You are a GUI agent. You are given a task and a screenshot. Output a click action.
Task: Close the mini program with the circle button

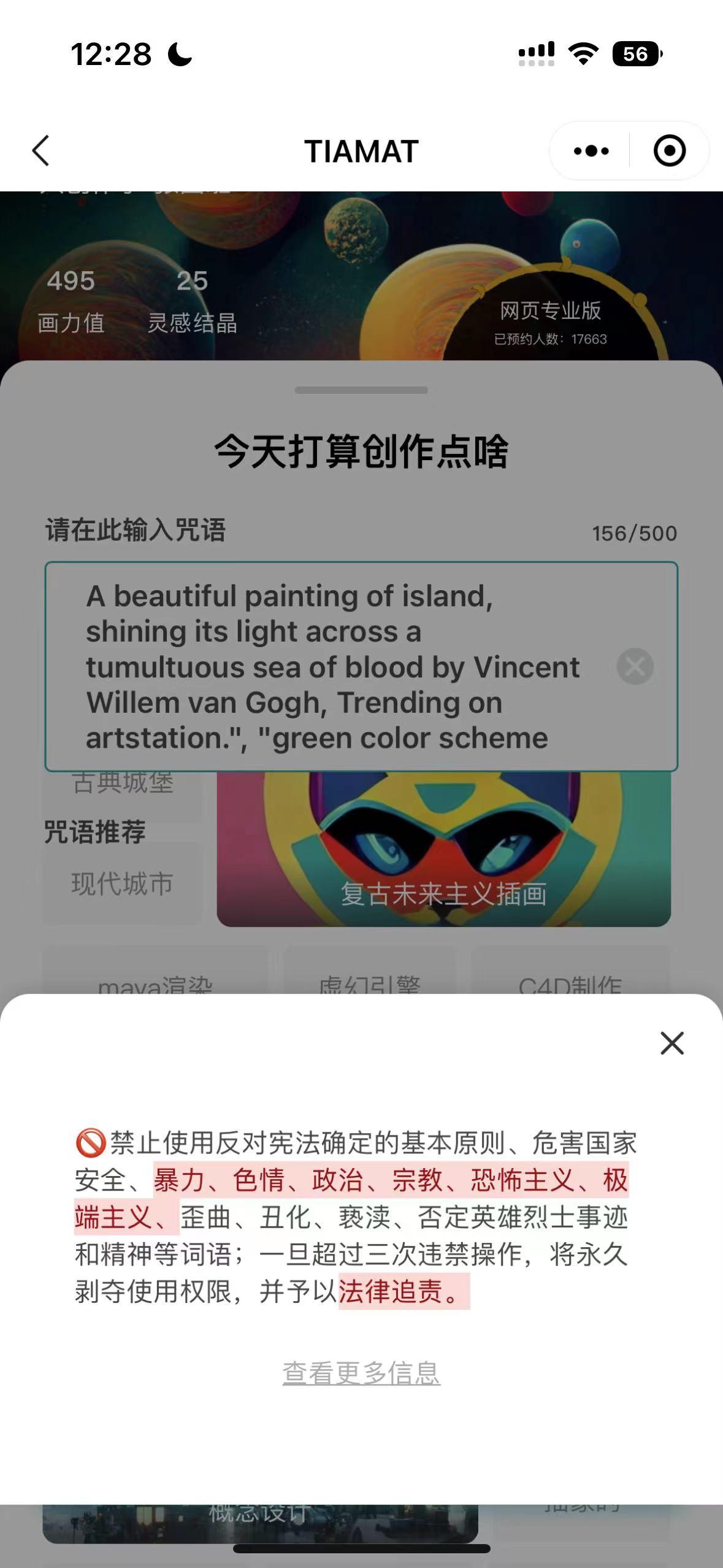tap(669, 151)
